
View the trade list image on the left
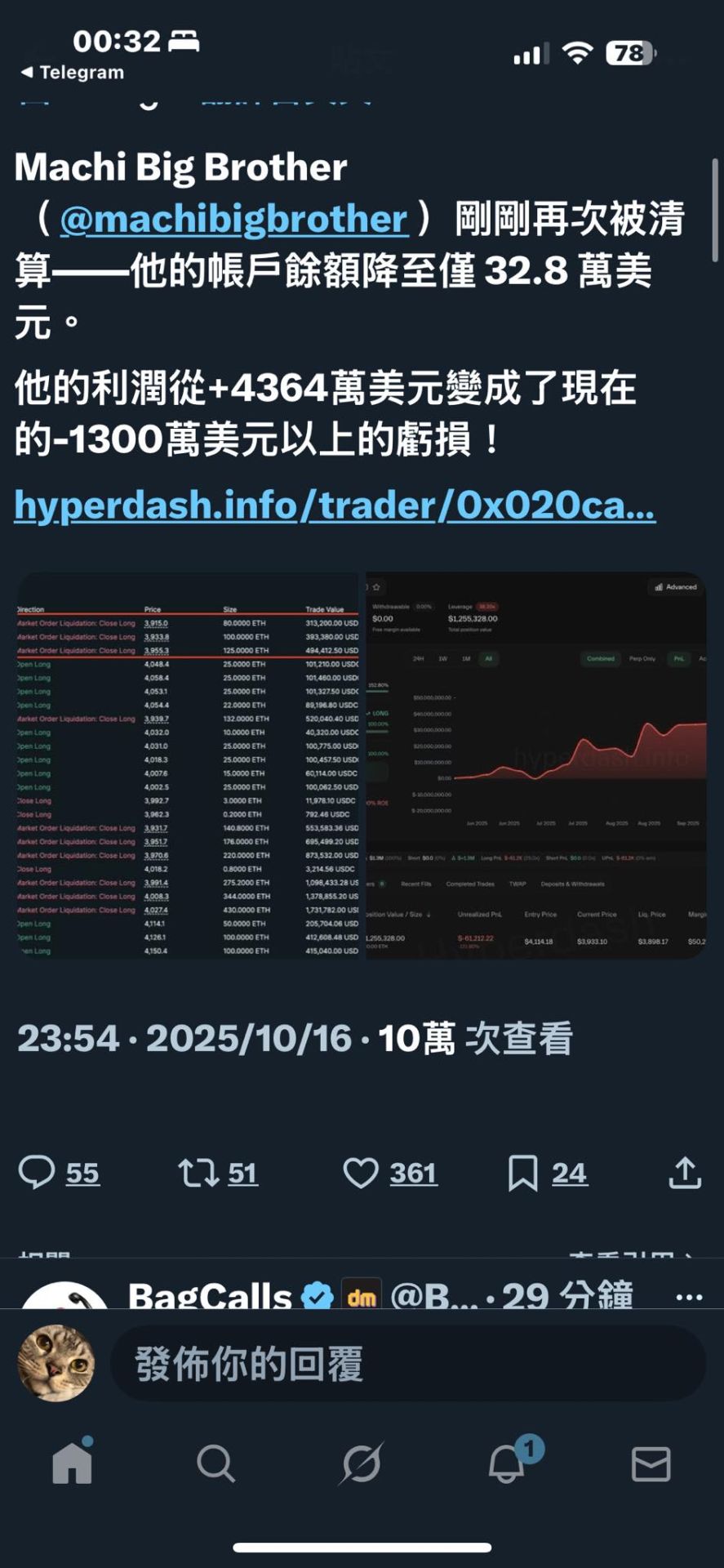tap(189, 766)
